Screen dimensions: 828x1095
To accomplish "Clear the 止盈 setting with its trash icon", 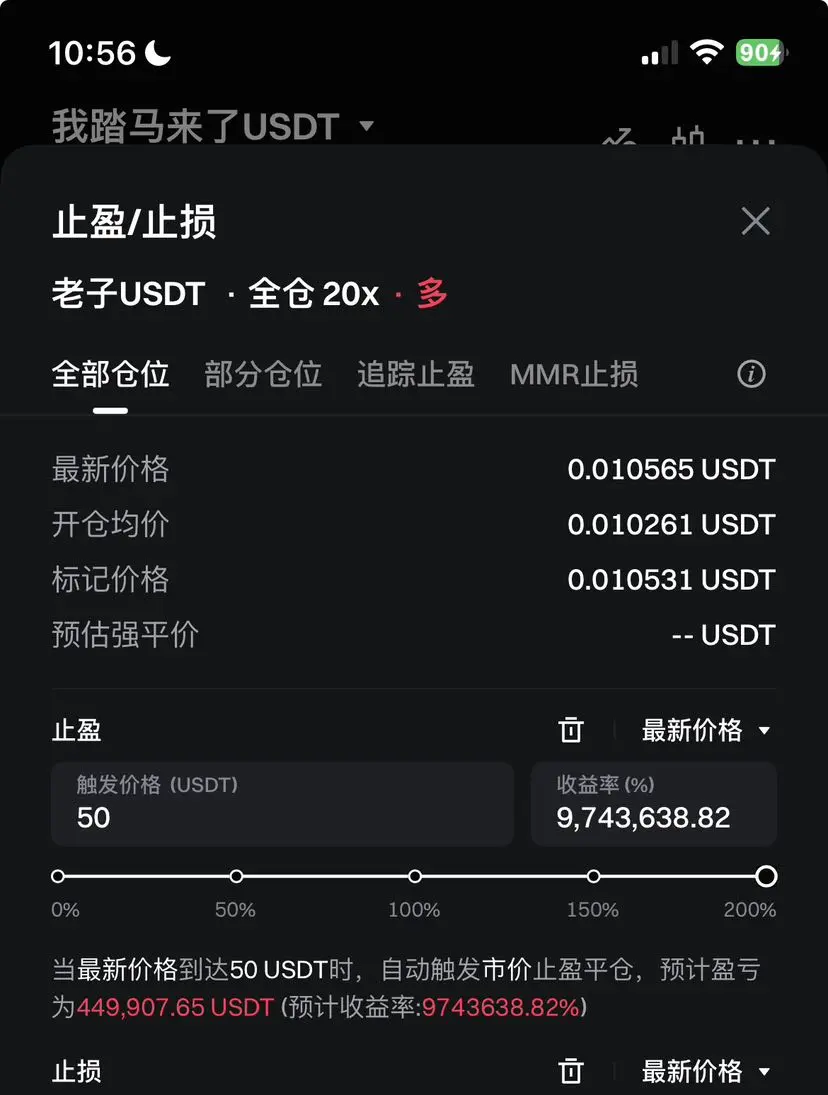I will tap(571, 730).
